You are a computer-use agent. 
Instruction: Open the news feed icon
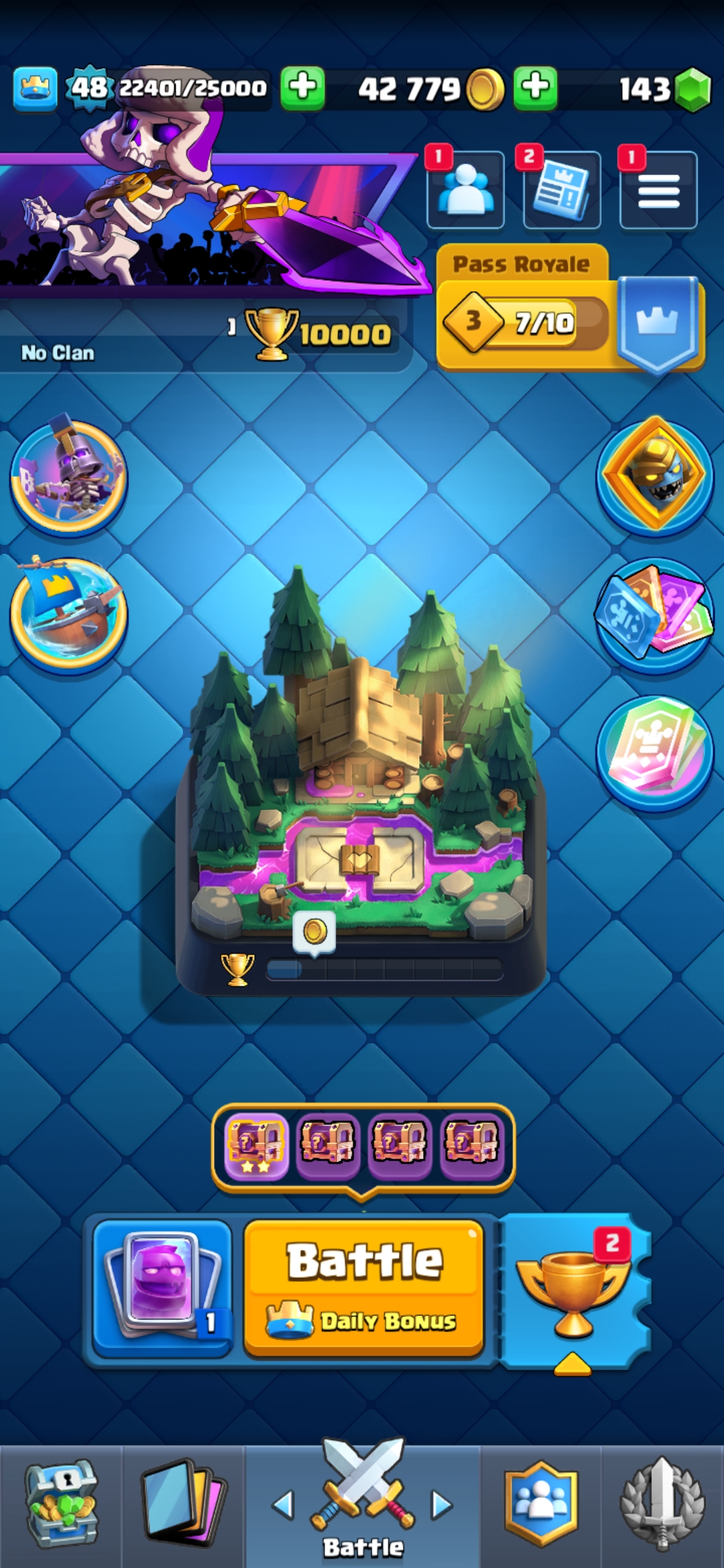point(562,190)
